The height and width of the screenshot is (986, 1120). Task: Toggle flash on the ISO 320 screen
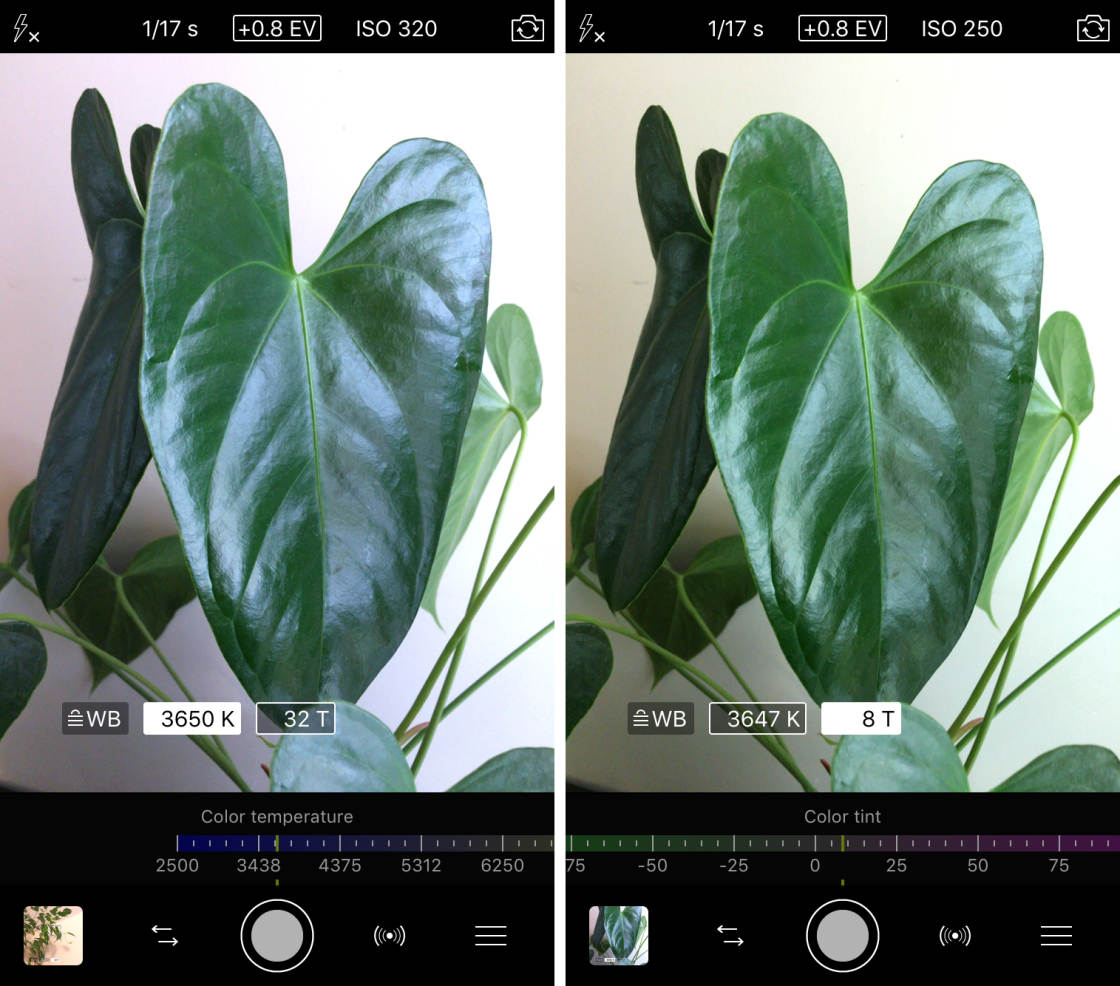coord(26,29)
